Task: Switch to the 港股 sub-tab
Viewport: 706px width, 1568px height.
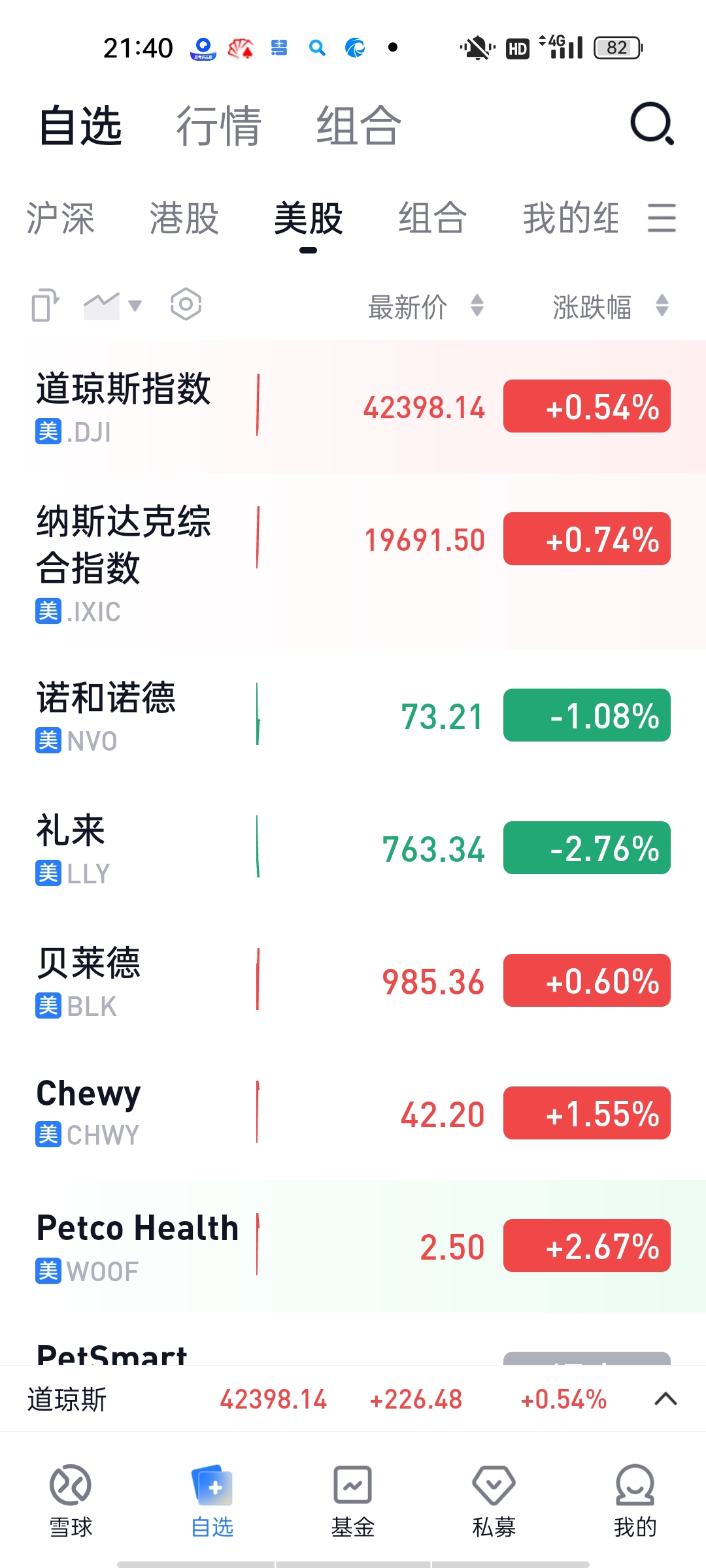Action: tap(184, 218)
